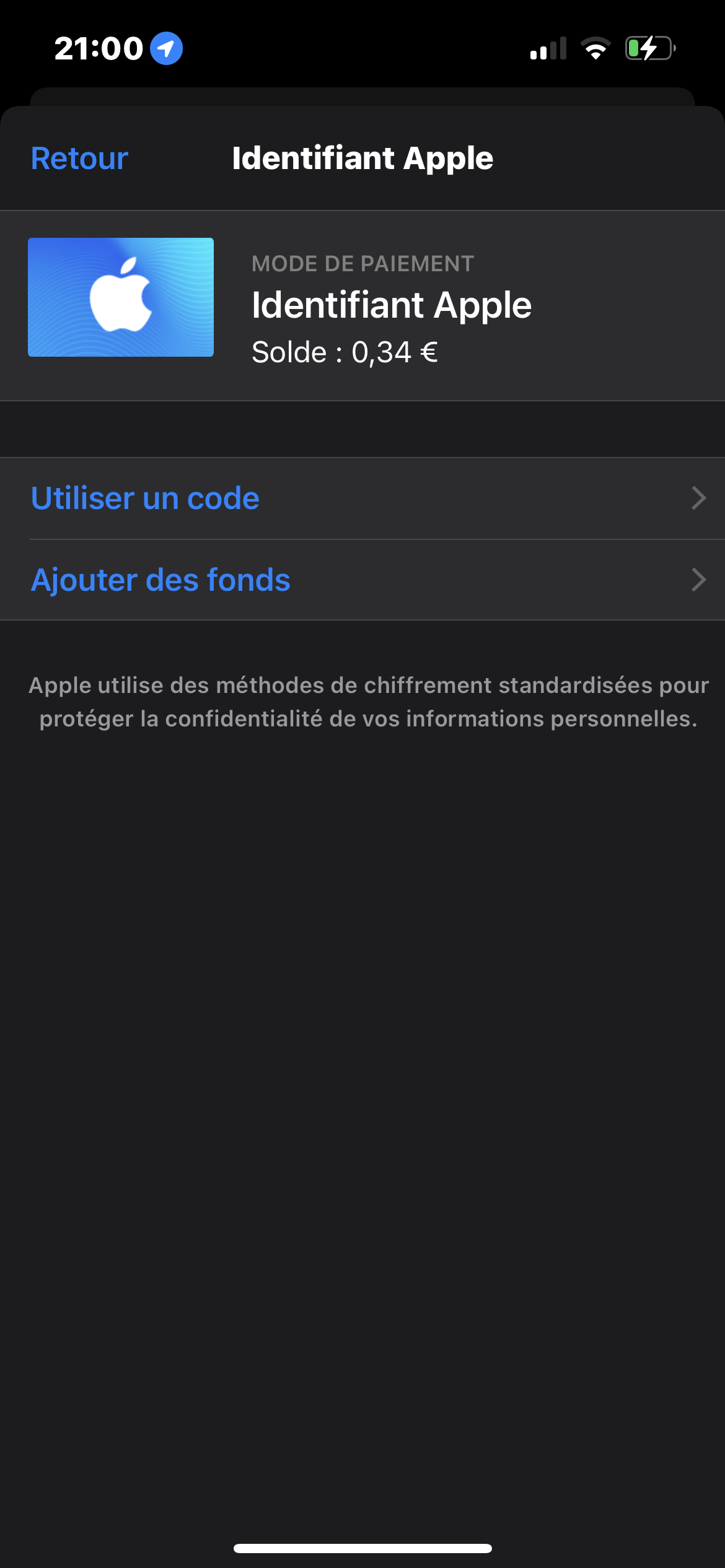725x1568 pixels.
Task: Open Ajouter des fonds
Action: pos(362,580)
